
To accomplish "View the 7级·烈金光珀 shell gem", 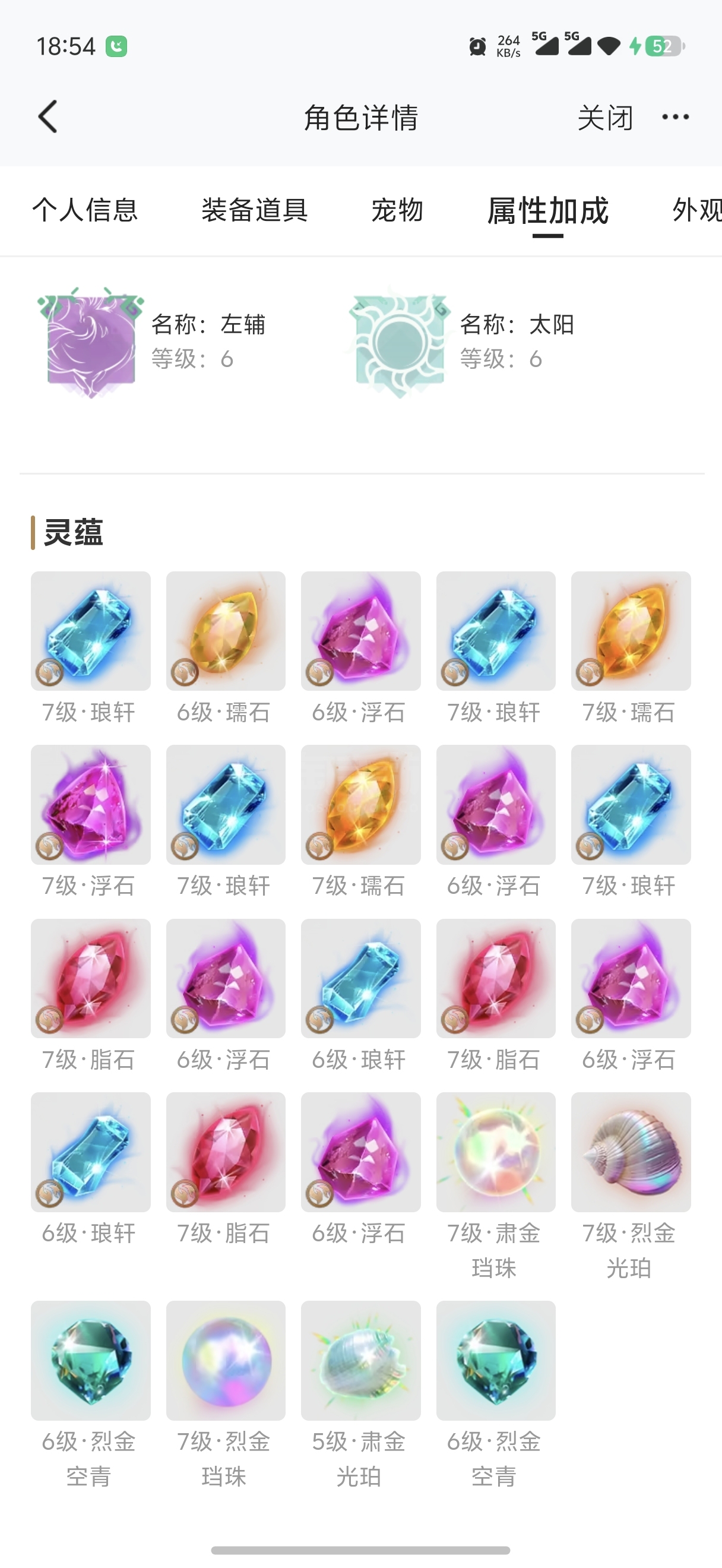I will pyautogui.click(x=631, y=1152).
